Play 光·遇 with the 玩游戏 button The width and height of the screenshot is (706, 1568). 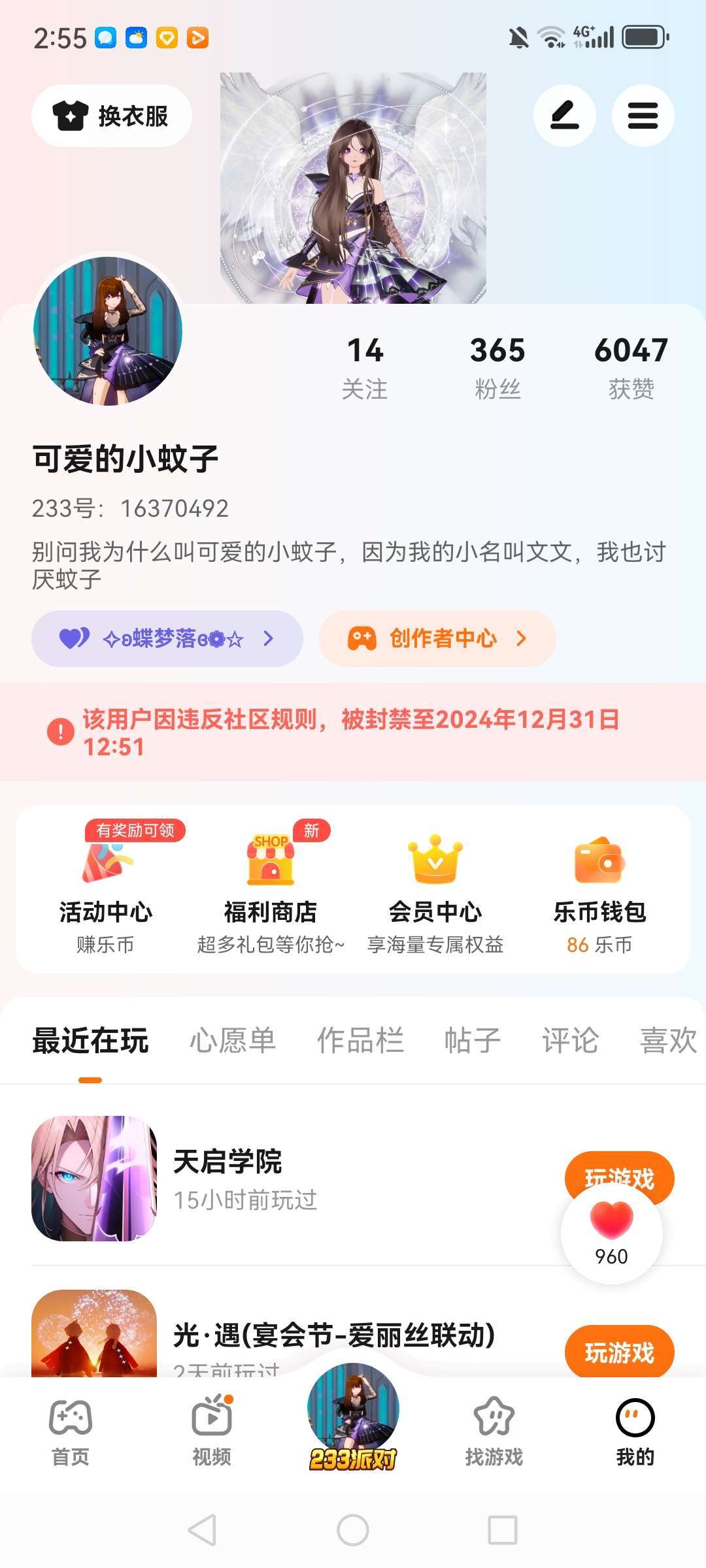(619, 1352)
